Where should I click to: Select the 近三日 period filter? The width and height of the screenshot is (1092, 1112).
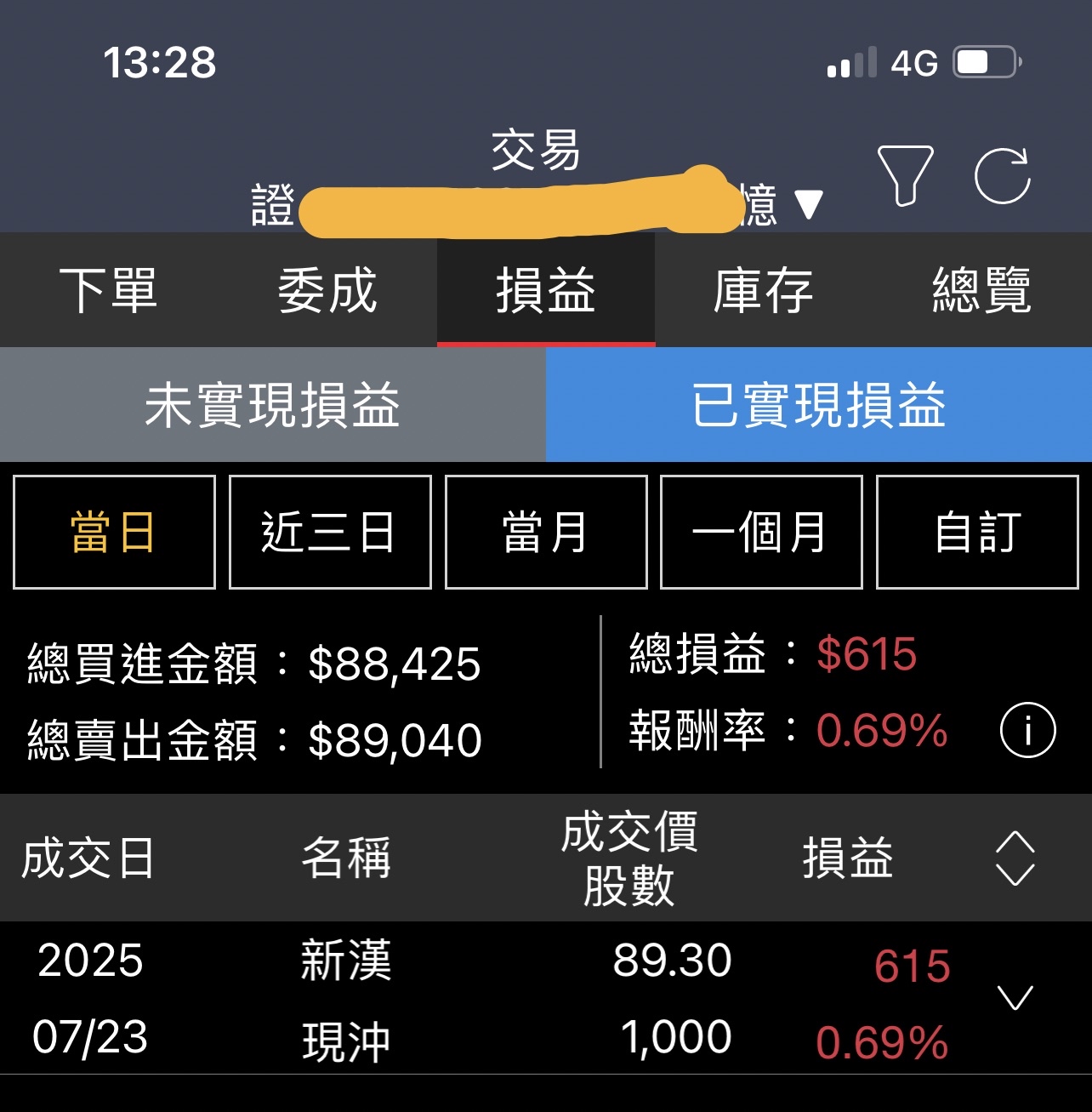tap(330, 533)
